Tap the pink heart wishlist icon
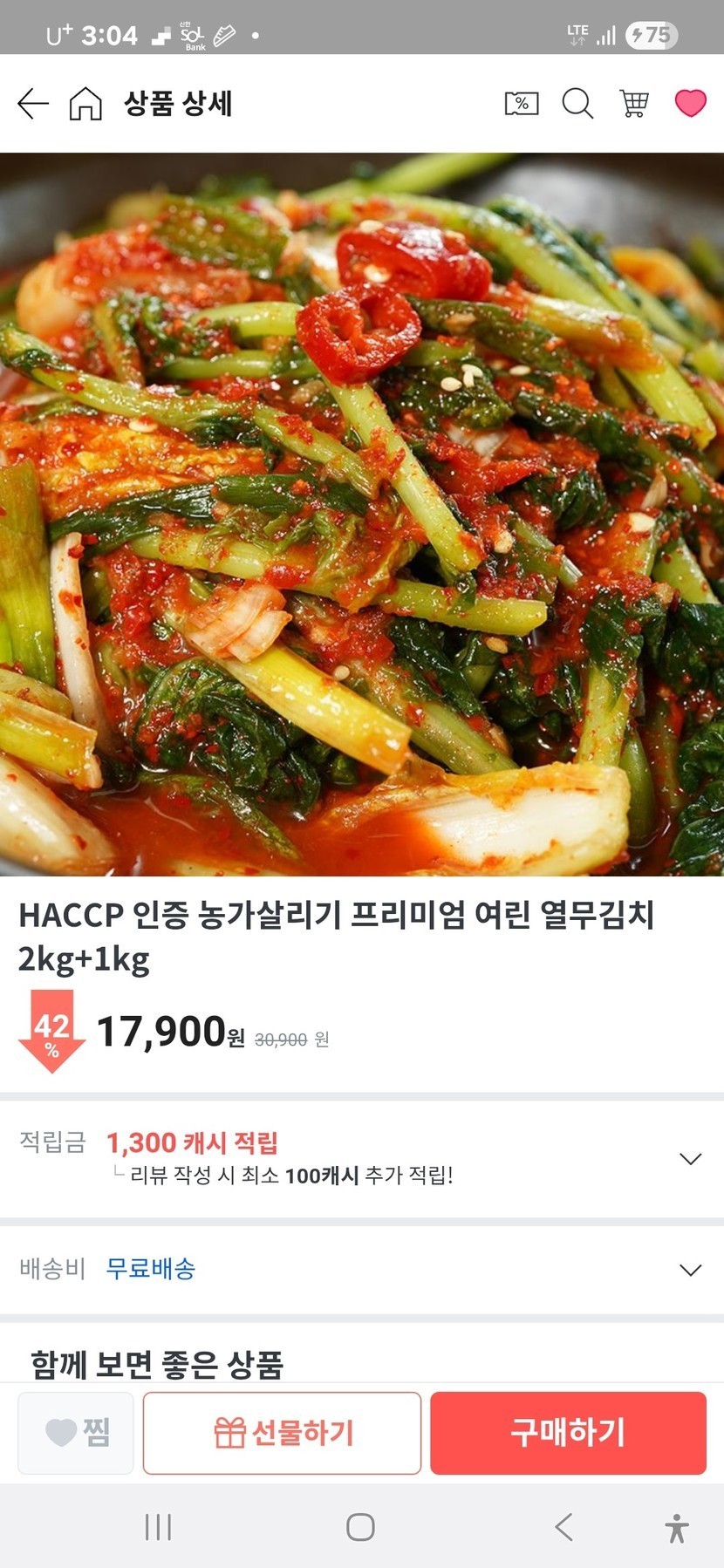The width and height of the screenshot is (724, 1568). click(x=690, y=103)
